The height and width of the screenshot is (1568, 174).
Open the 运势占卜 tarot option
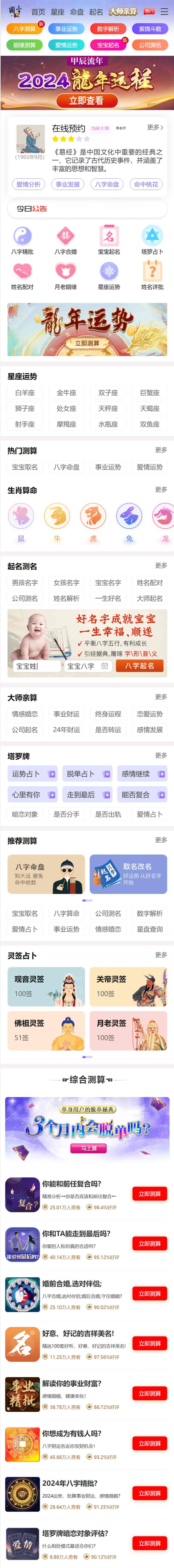[32, 774]
